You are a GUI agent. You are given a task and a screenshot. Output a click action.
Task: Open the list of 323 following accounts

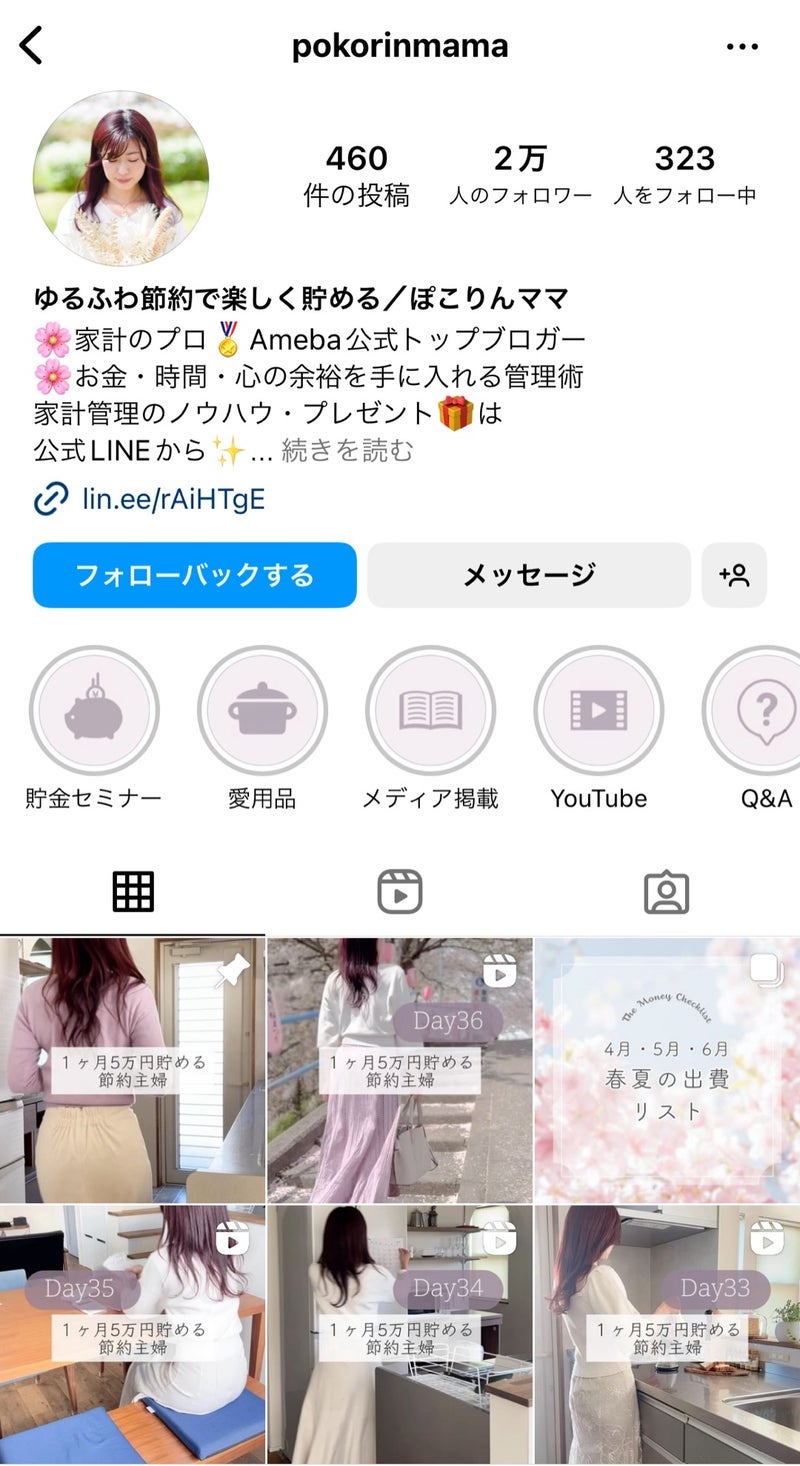pyautogui.click(x=684, y=175)
